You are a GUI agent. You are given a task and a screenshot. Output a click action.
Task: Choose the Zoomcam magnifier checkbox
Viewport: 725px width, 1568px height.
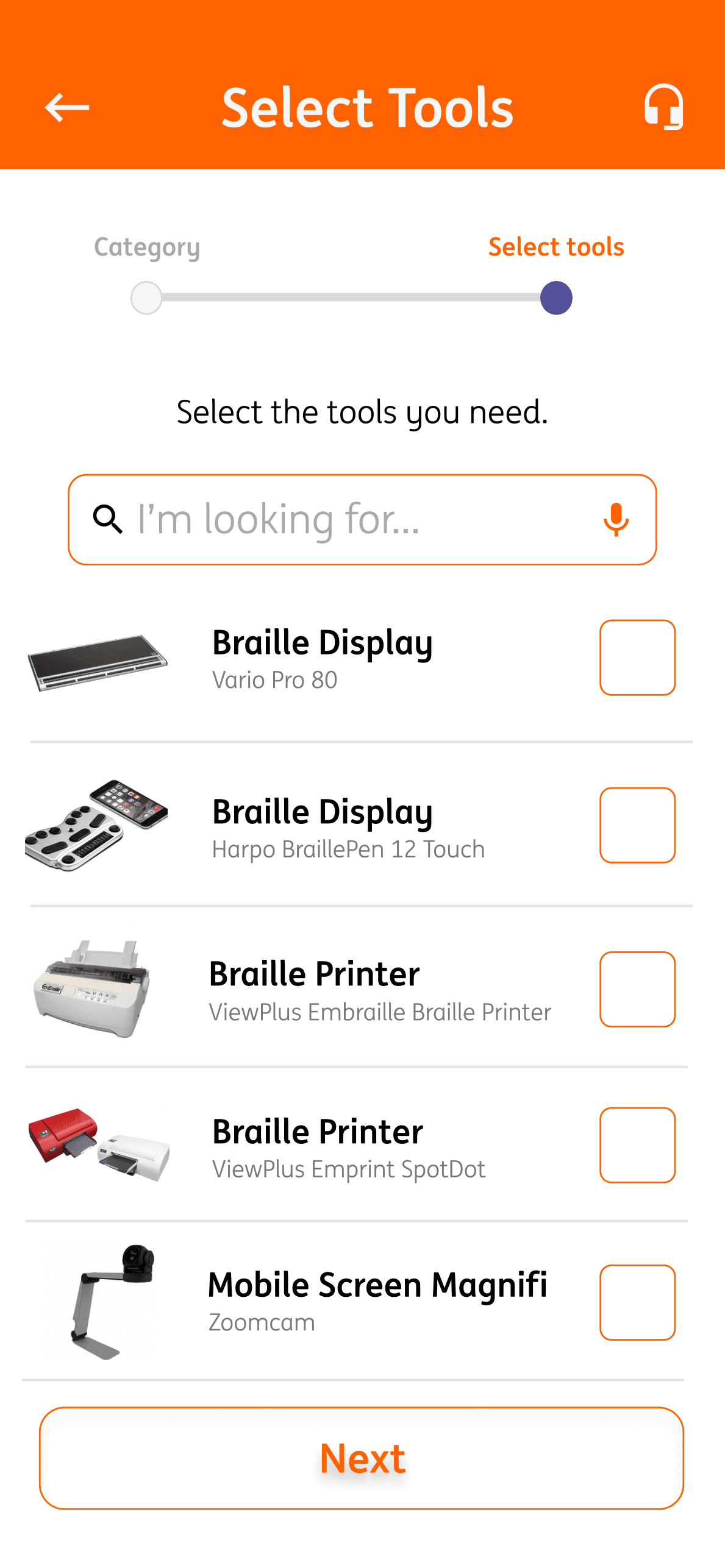(x=637, y=1302)
